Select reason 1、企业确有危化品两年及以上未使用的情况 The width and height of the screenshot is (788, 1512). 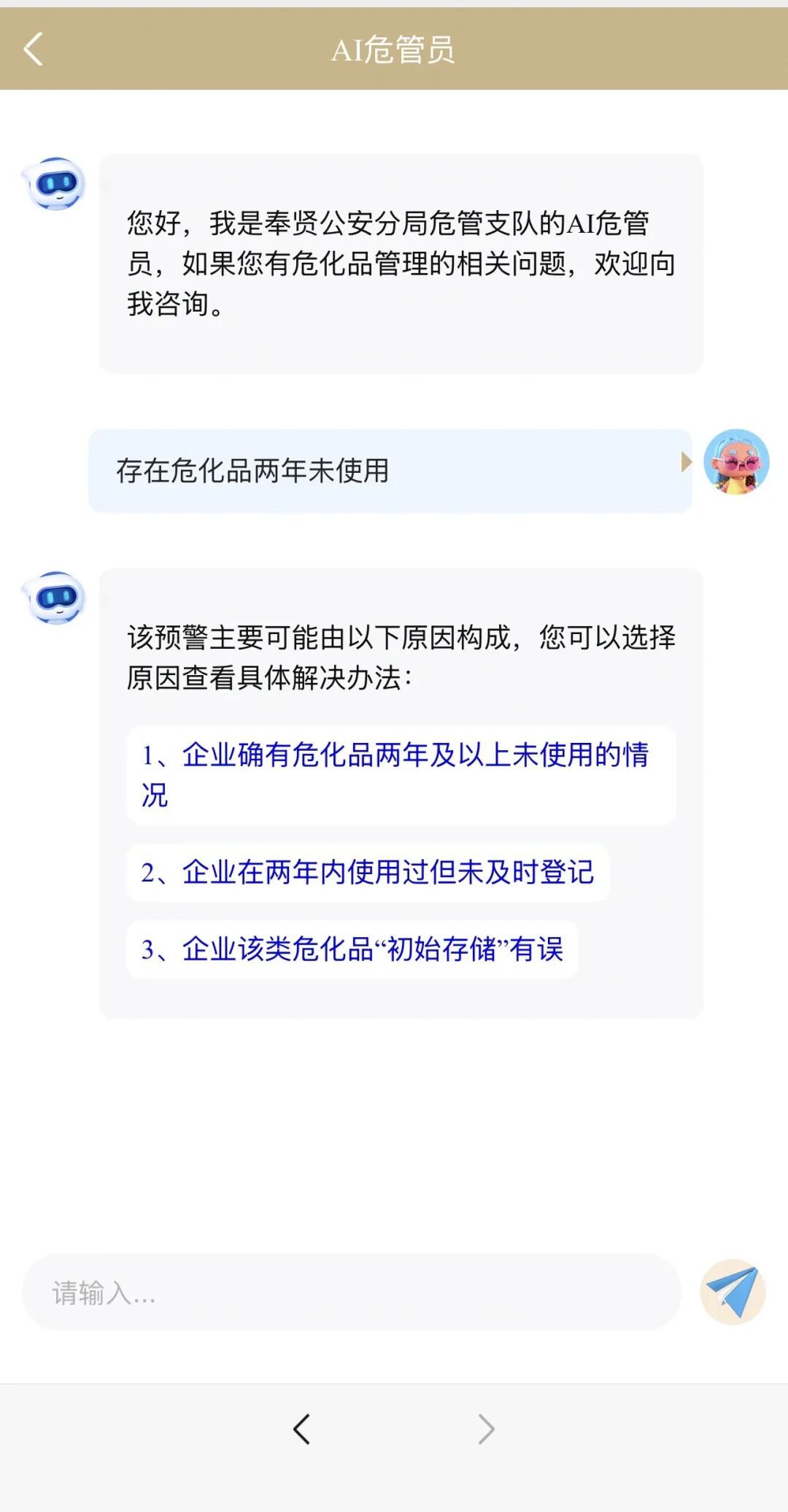pos(400,774)
